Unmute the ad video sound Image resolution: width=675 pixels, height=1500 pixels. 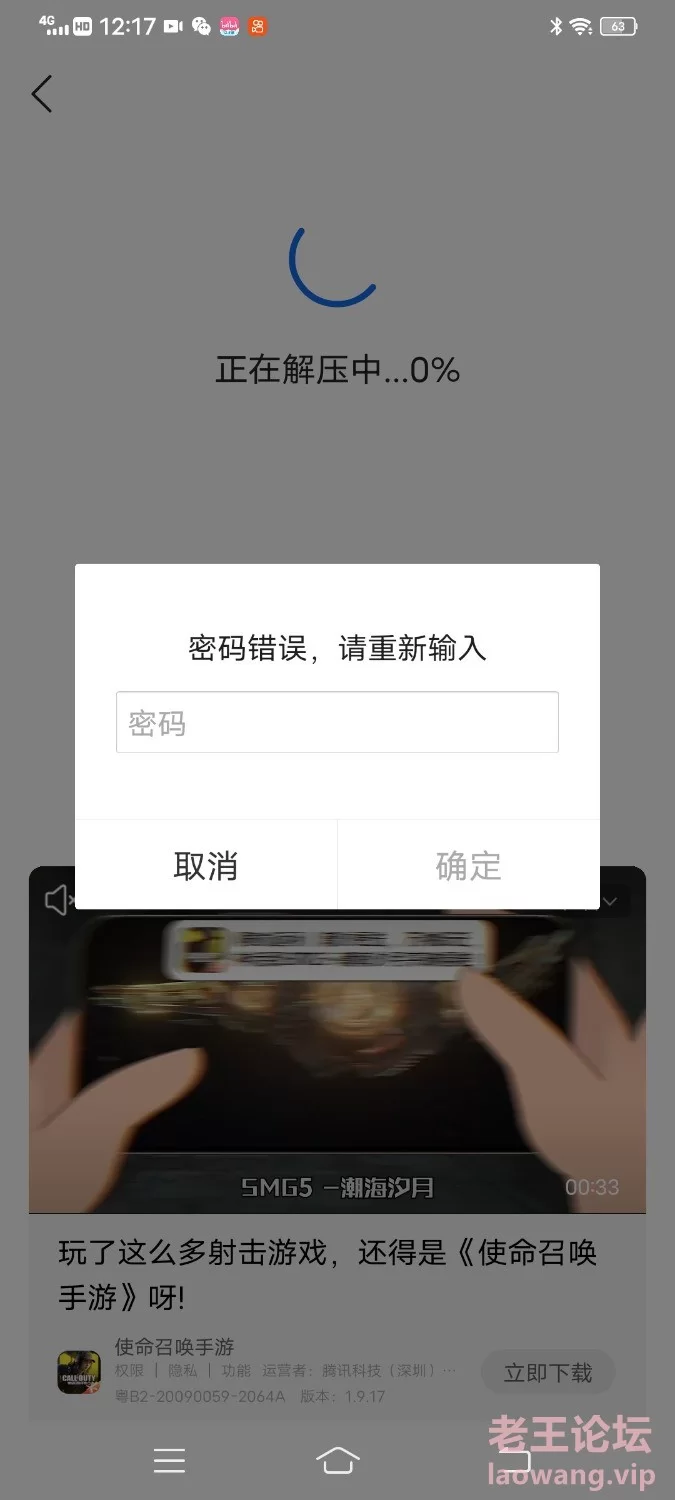coord(59,900)
